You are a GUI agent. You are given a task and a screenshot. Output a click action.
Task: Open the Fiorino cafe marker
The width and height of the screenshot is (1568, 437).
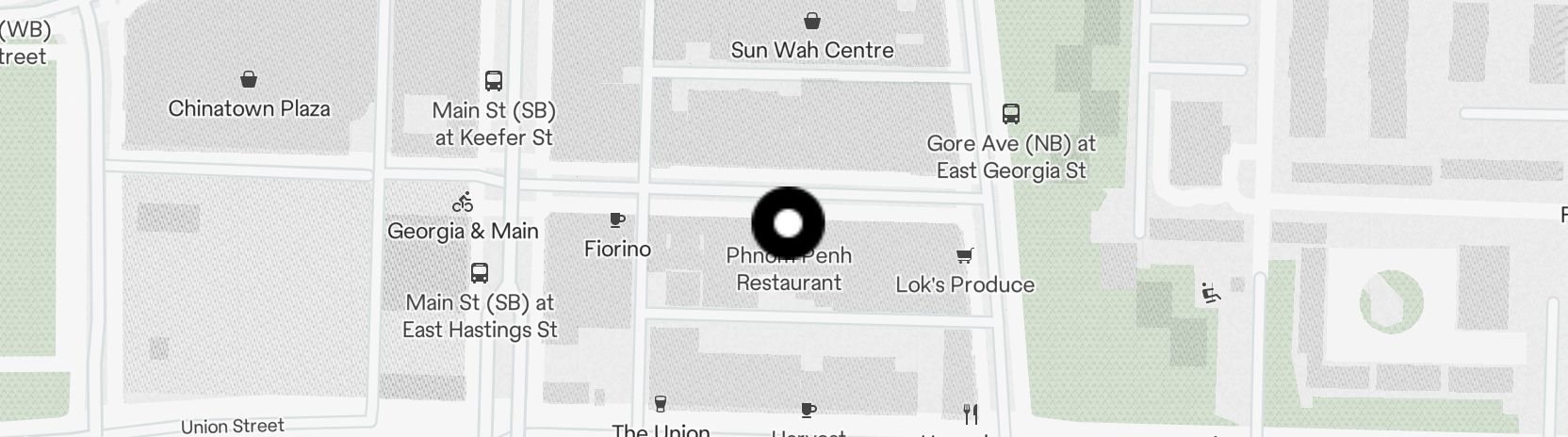(x=617, y=221)
